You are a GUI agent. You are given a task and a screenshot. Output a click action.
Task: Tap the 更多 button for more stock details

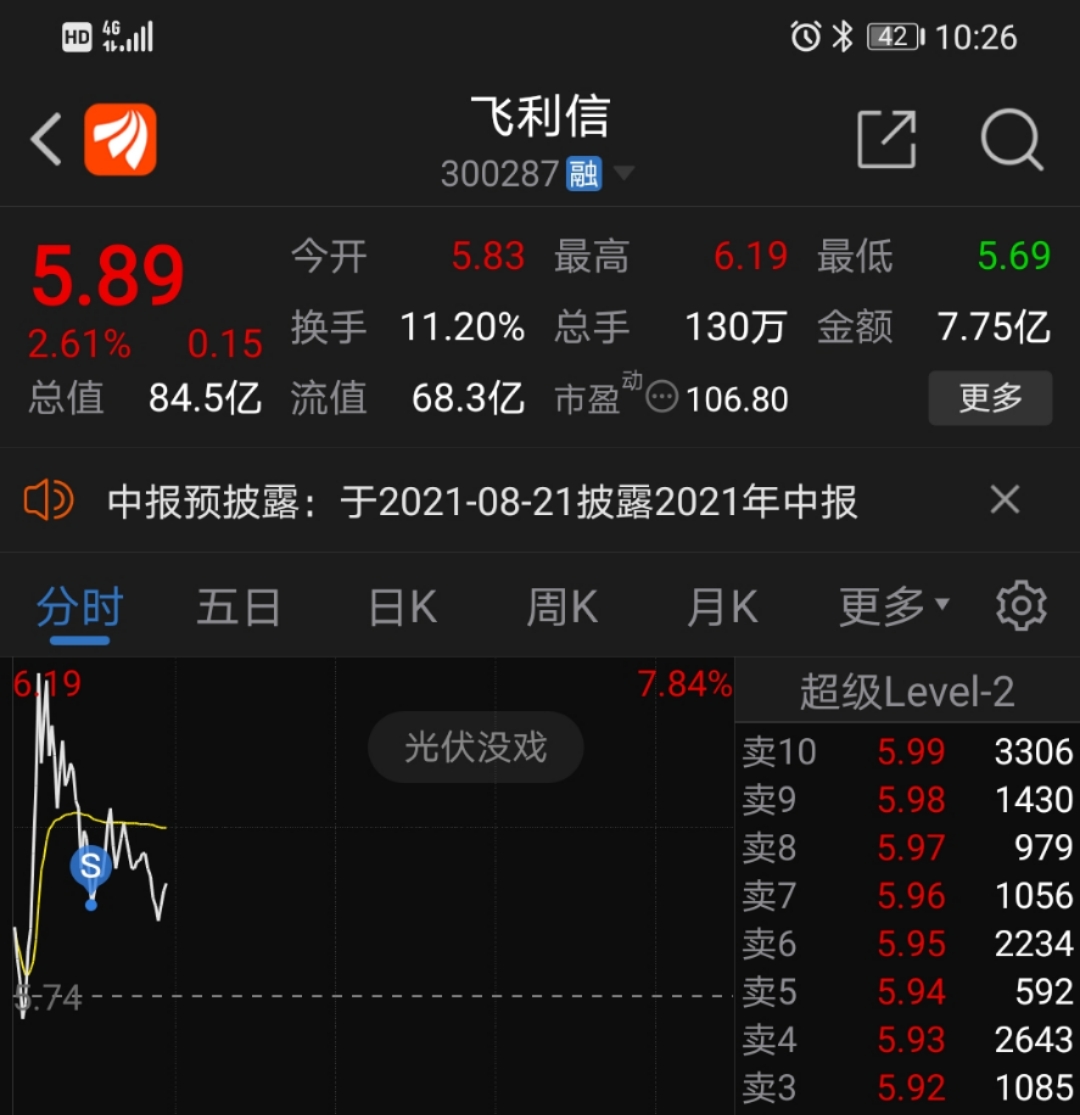coord(990,398)
